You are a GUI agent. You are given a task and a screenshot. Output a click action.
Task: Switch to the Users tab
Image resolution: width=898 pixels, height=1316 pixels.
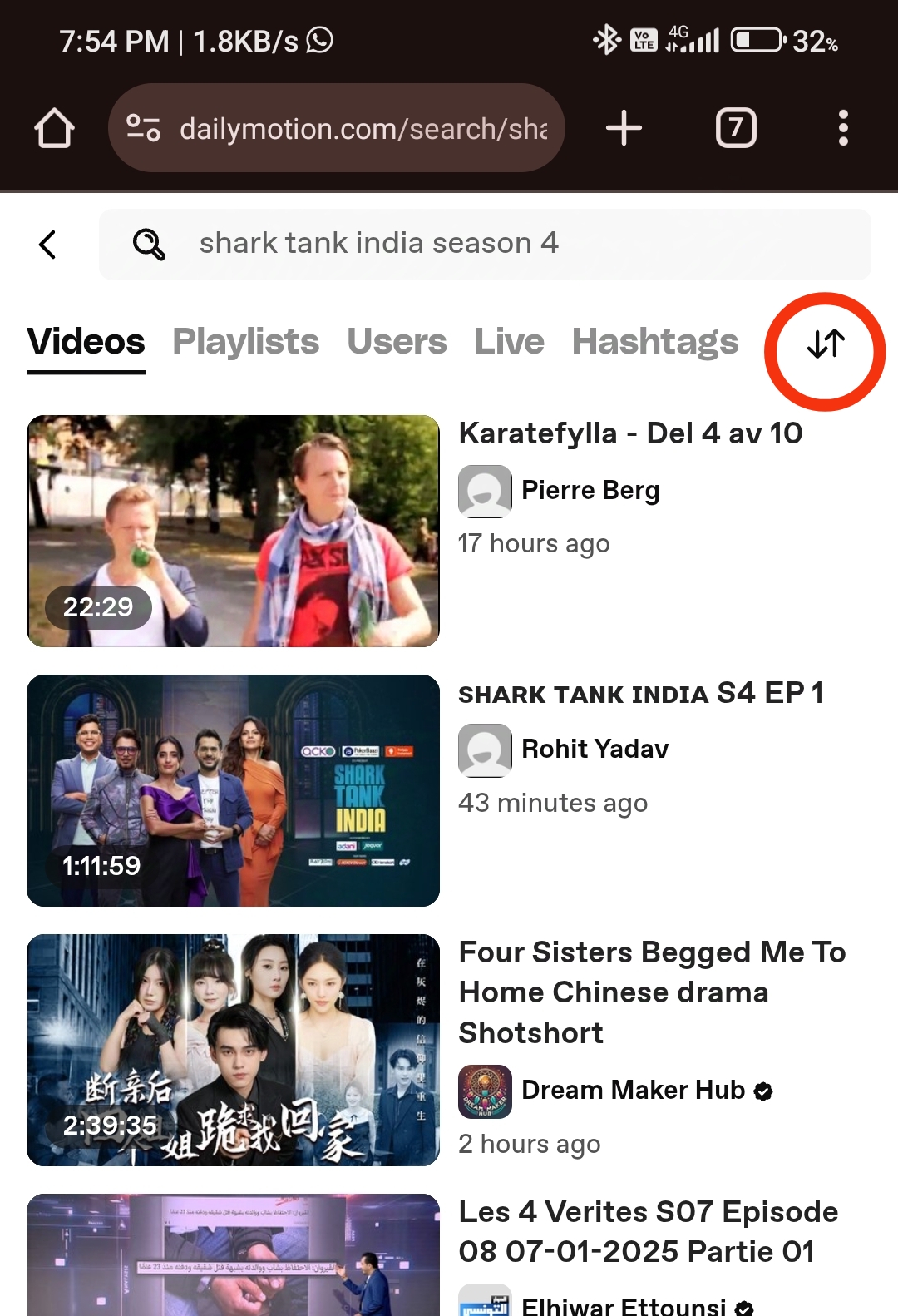point(397,342)
